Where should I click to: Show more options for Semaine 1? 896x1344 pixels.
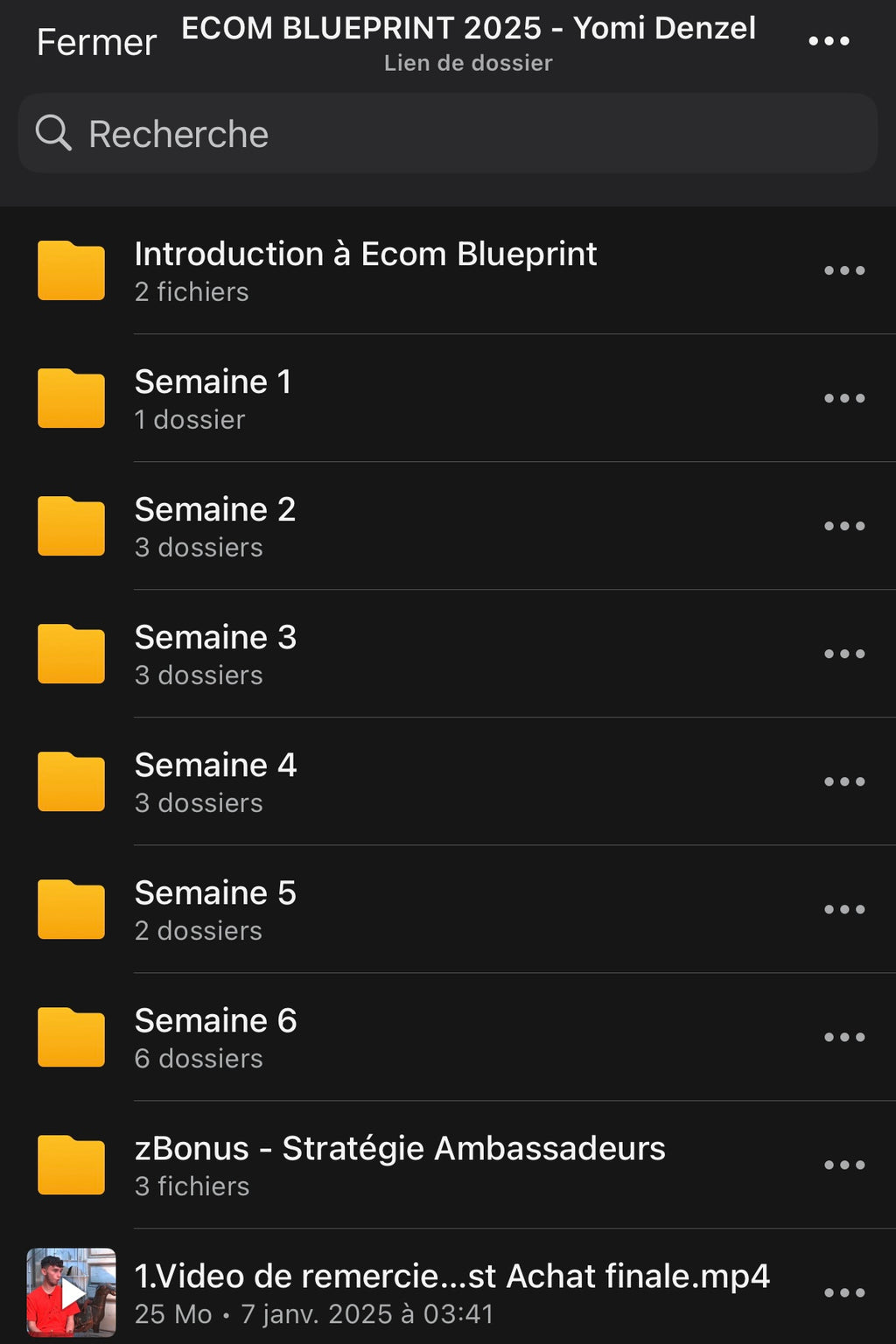coord(844,398)
